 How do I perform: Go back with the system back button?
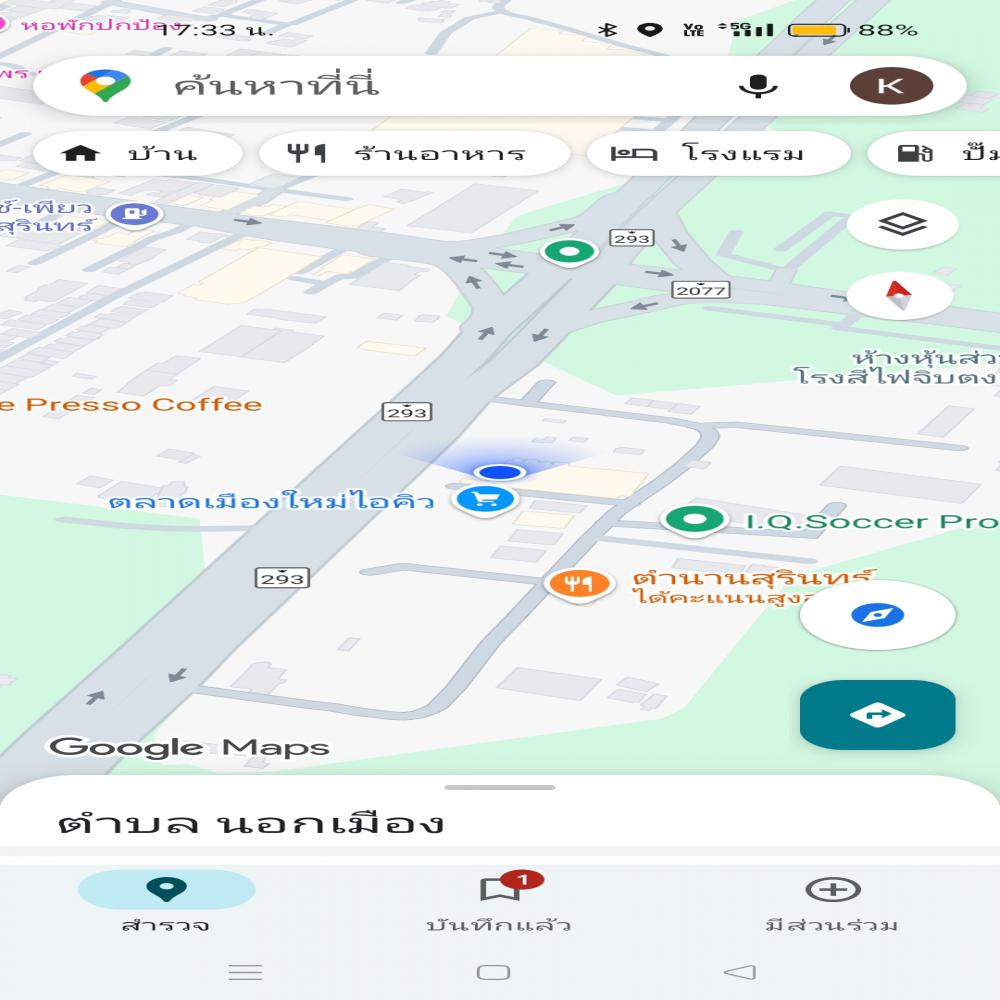pos(739,972)
